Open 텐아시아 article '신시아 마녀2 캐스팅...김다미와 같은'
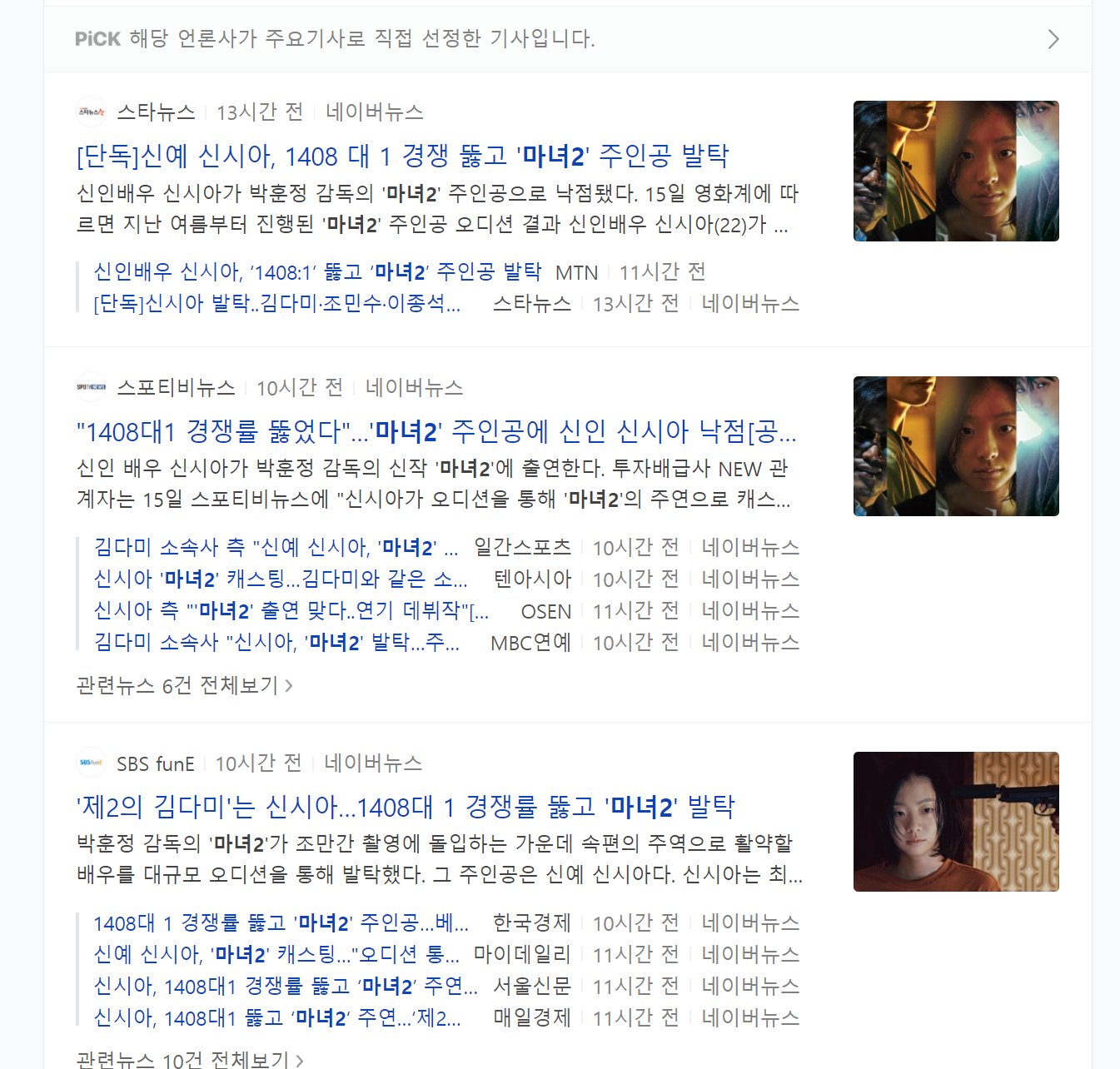The image size is (1120, 1069). pos(281,579)
